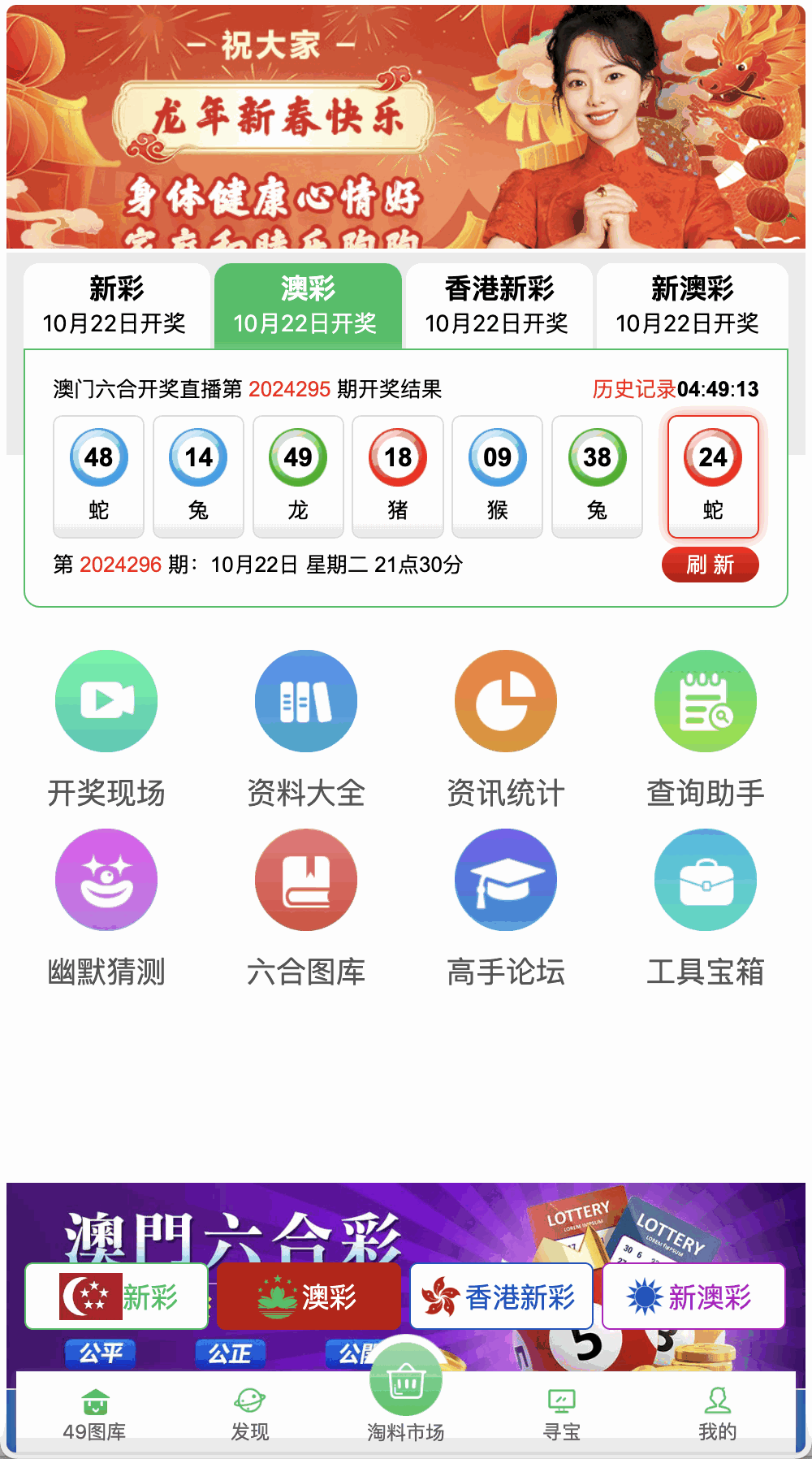Select the 澳彩 Macau flag banner button
Viewport: 812px width, 1459px height.
tap(309, 1296)
